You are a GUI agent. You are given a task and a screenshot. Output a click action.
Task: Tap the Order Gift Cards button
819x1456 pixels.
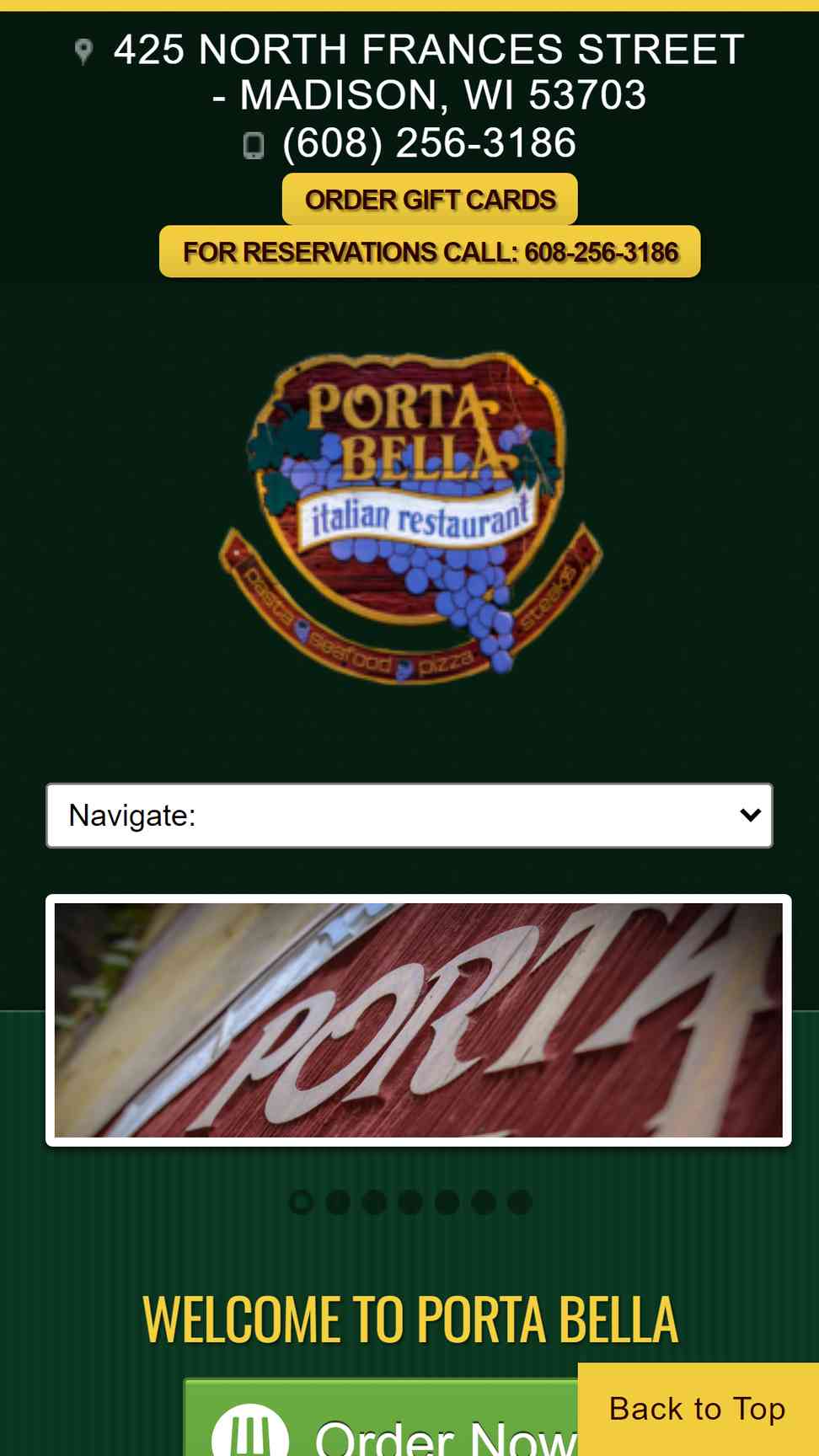click(430, 200)
